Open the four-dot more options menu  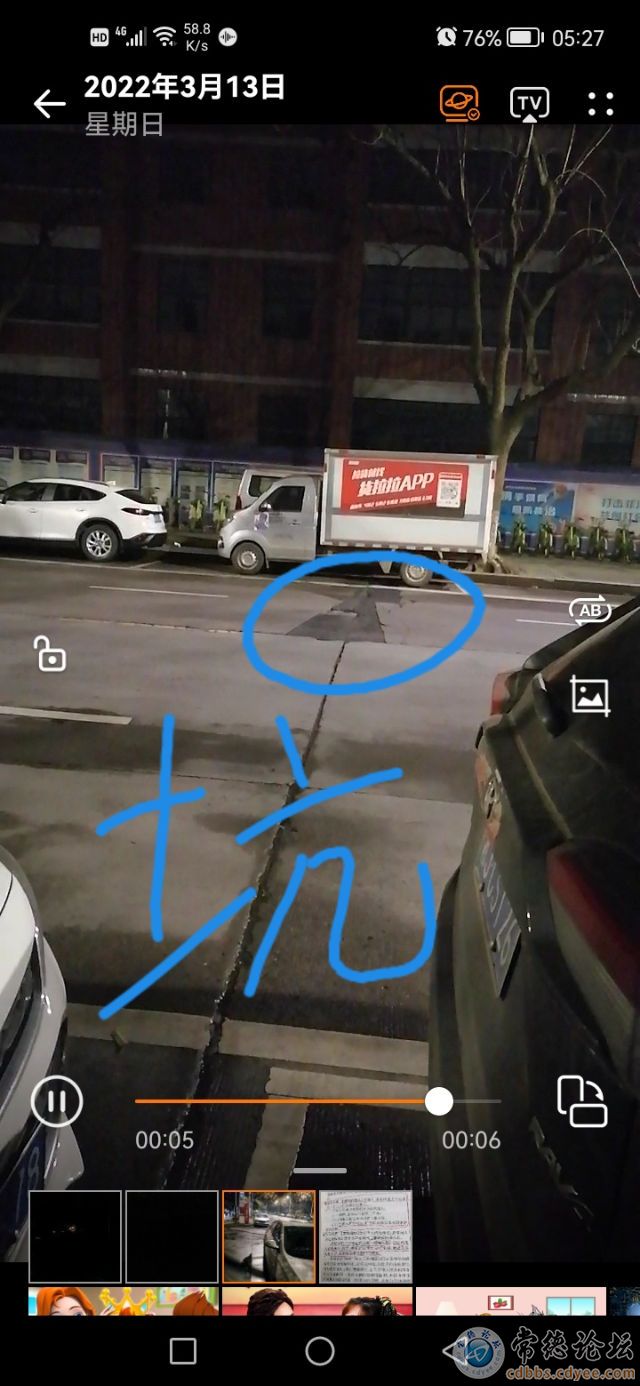(600, 103)
